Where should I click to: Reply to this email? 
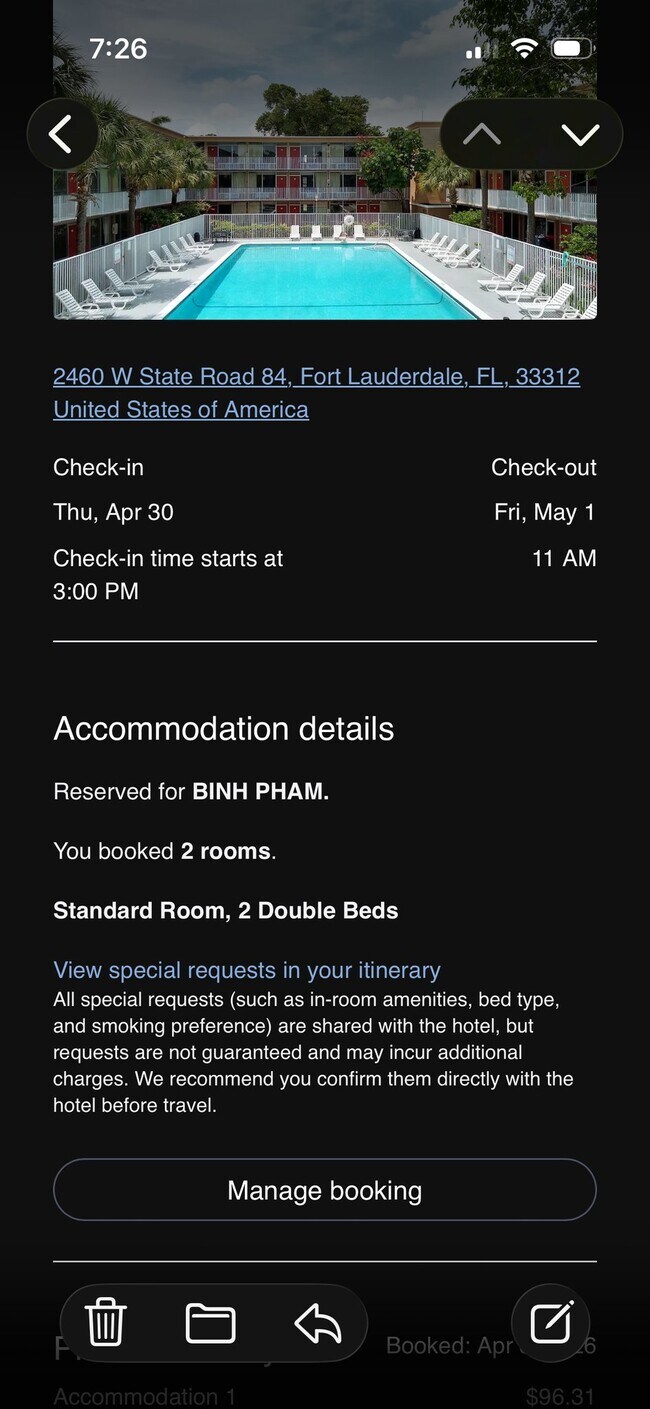[x=318, y=1324]
